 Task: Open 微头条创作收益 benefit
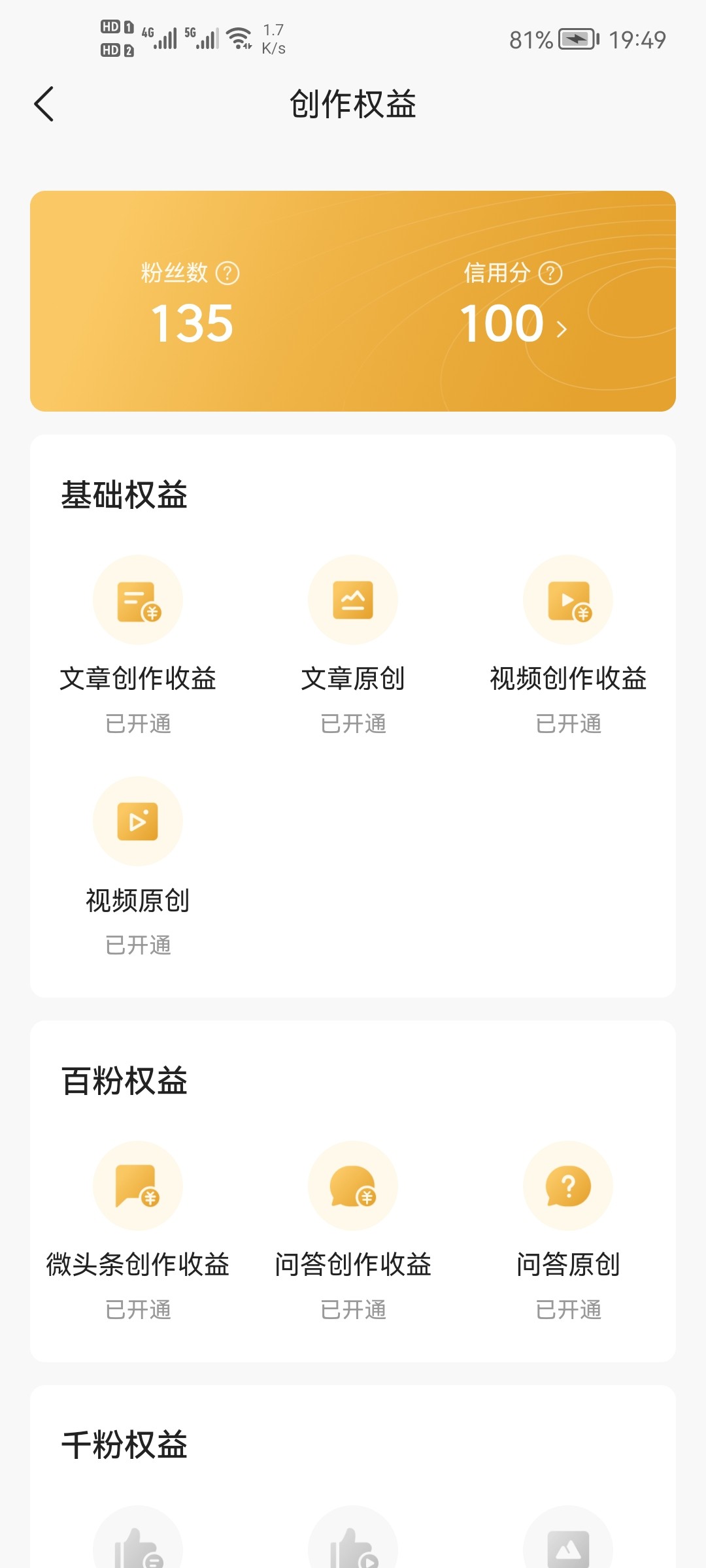tap(138, 1186)
